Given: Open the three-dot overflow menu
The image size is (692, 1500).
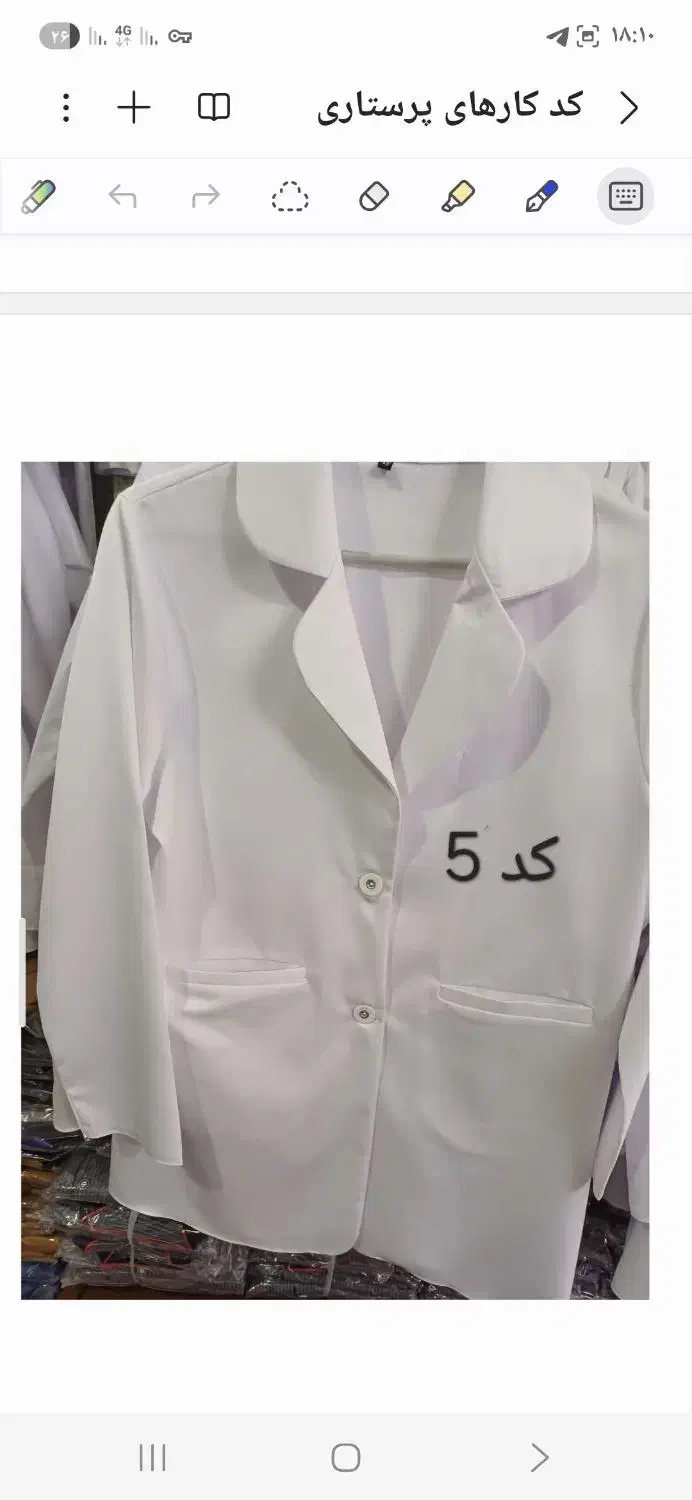Looking at the screenshot, I should [66, 108].
